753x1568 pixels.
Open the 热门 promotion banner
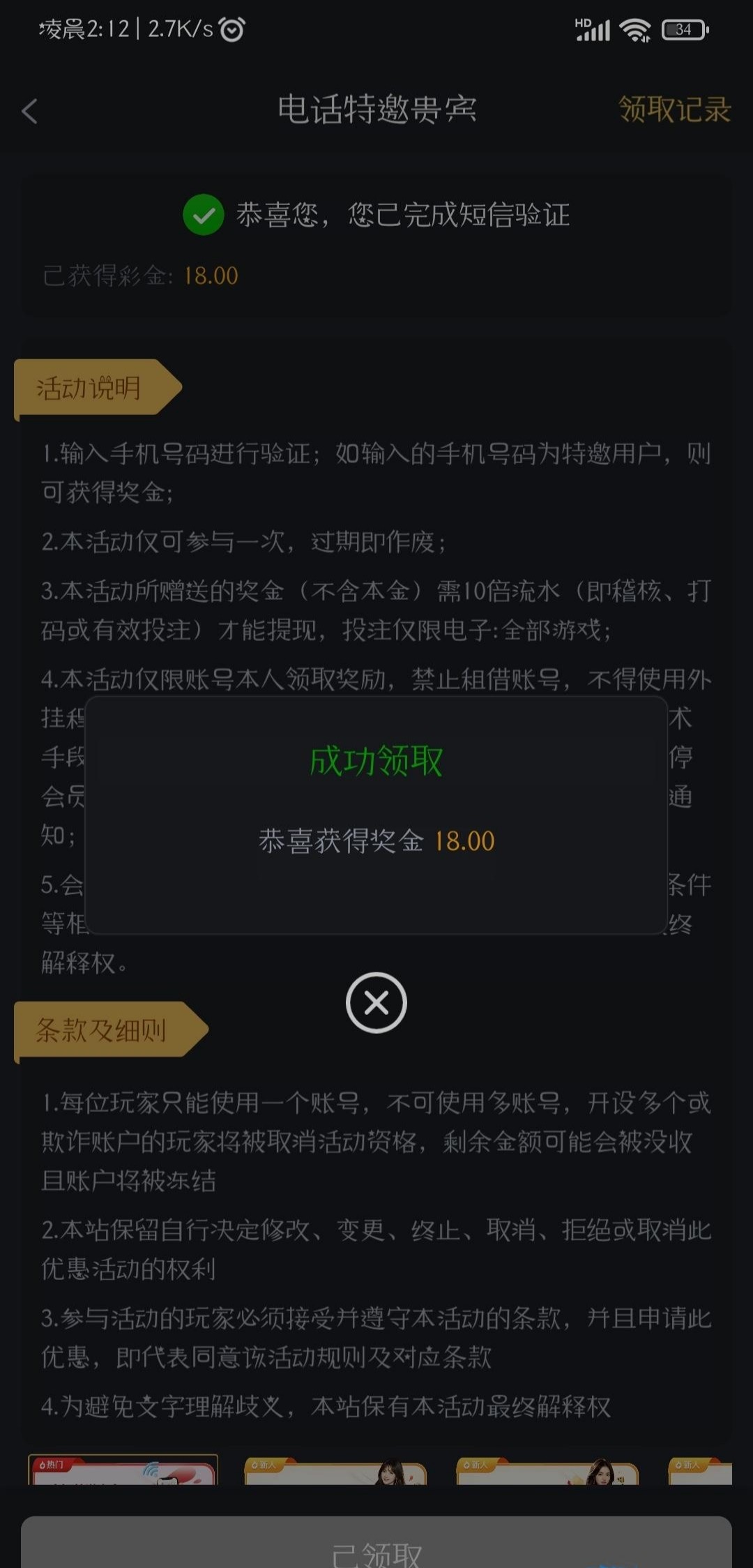[123, 1470]
